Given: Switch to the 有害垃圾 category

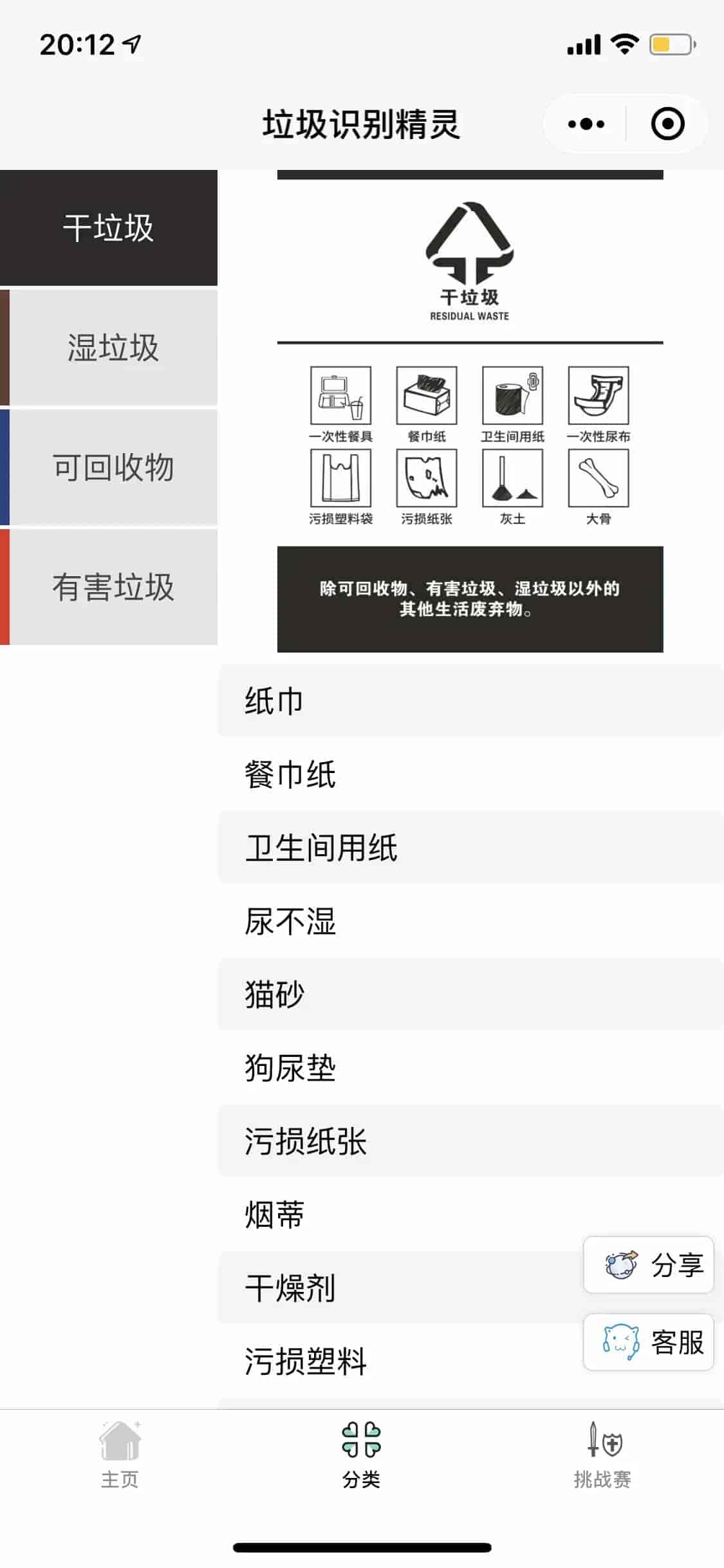Looking at the screenshot, I should click(x=113, y=587).
